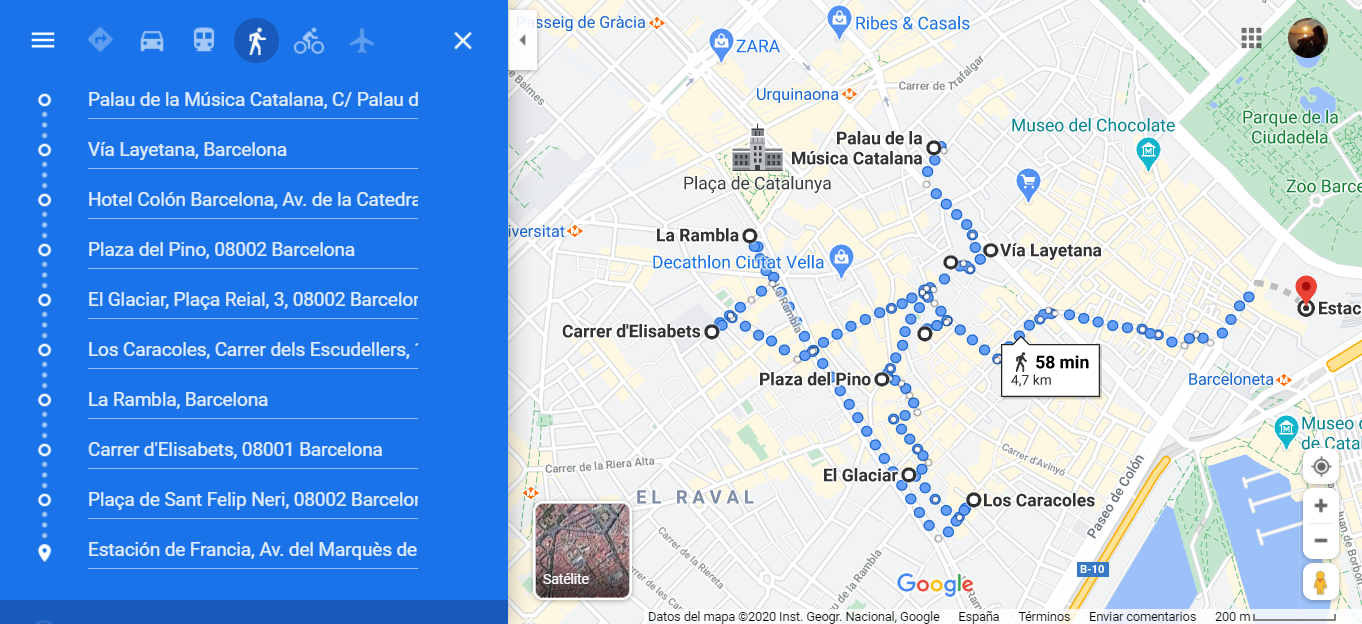Select the best travel mode option
The height and width of the screenshot is (624, 1362).
click(100, 41)
